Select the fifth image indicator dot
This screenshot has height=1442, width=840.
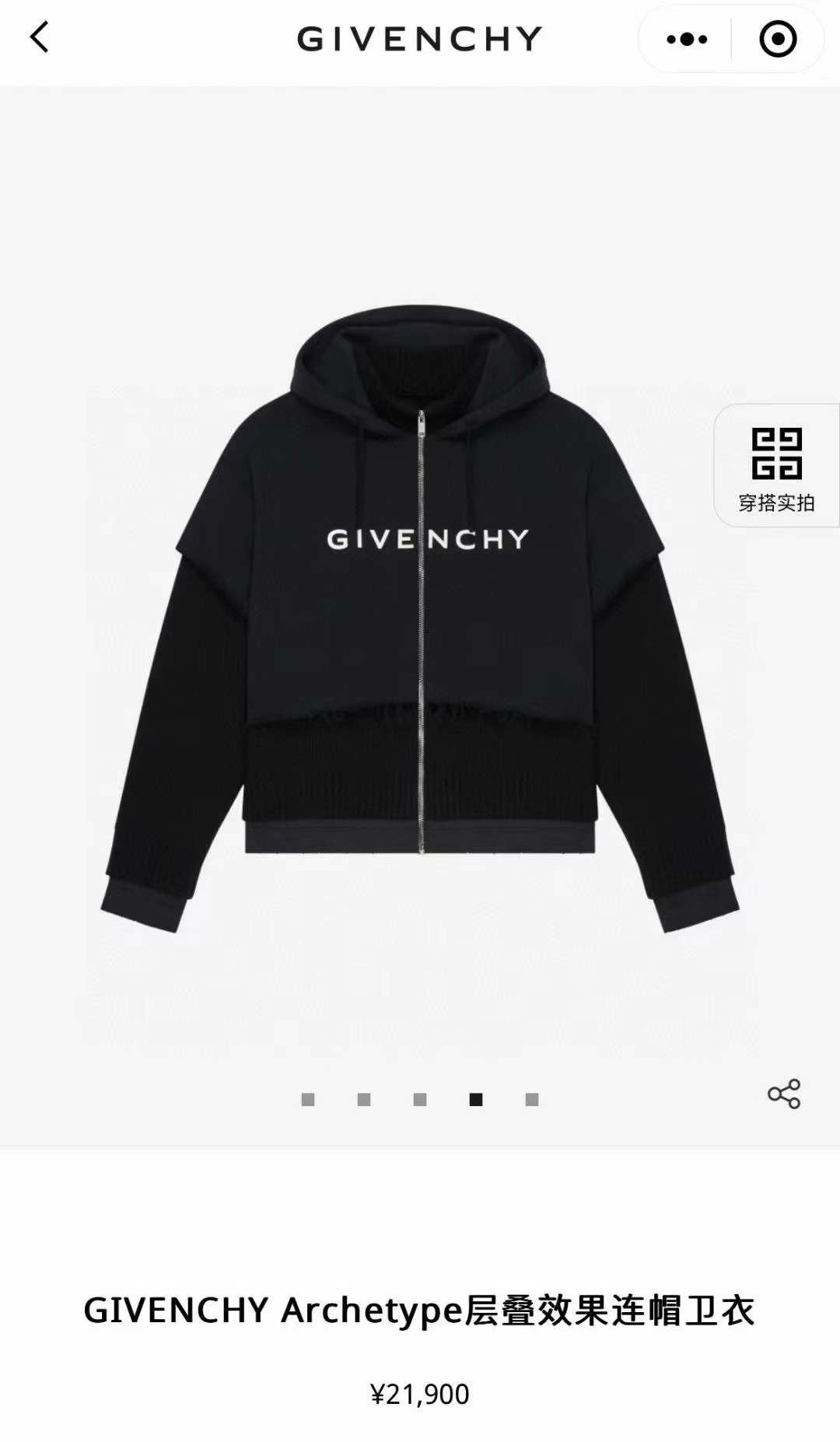(x=532, y=1099)
